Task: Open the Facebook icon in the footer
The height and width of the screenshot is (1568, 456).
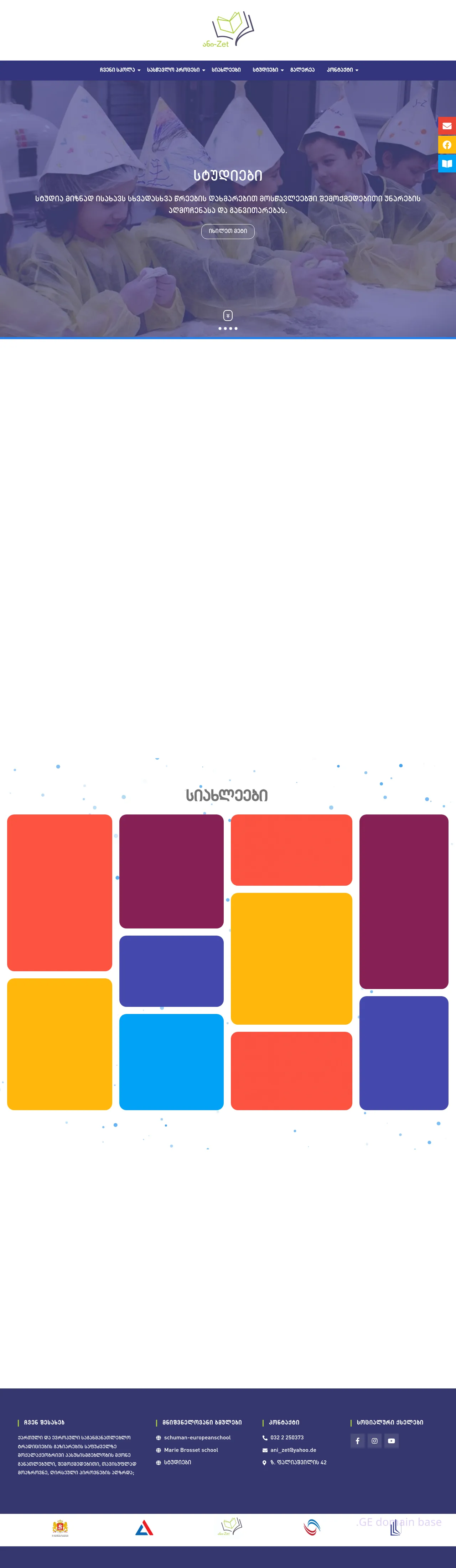Action: (x=357, y=1441)
